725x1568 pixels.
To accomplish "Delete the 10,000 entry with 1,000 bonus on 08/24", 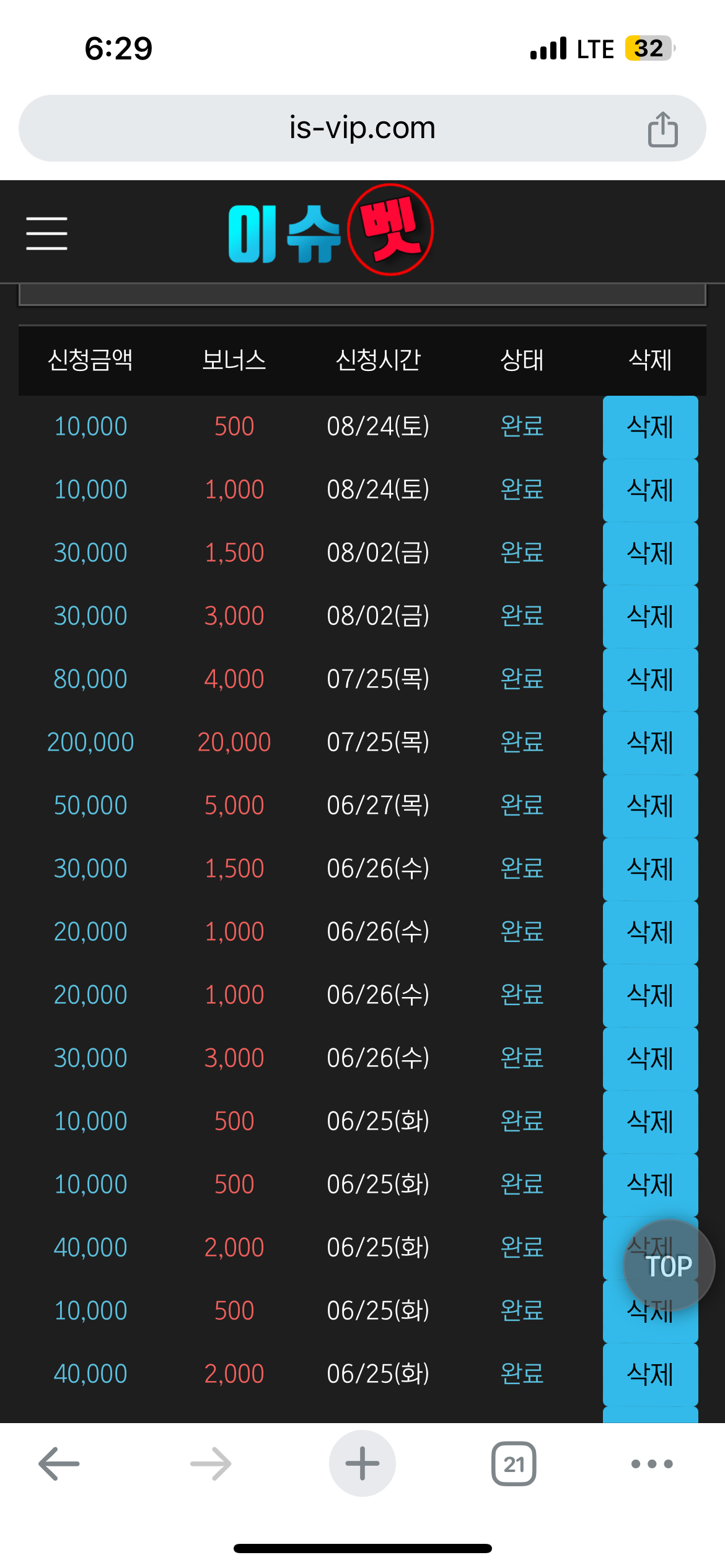I will [650, 490].
